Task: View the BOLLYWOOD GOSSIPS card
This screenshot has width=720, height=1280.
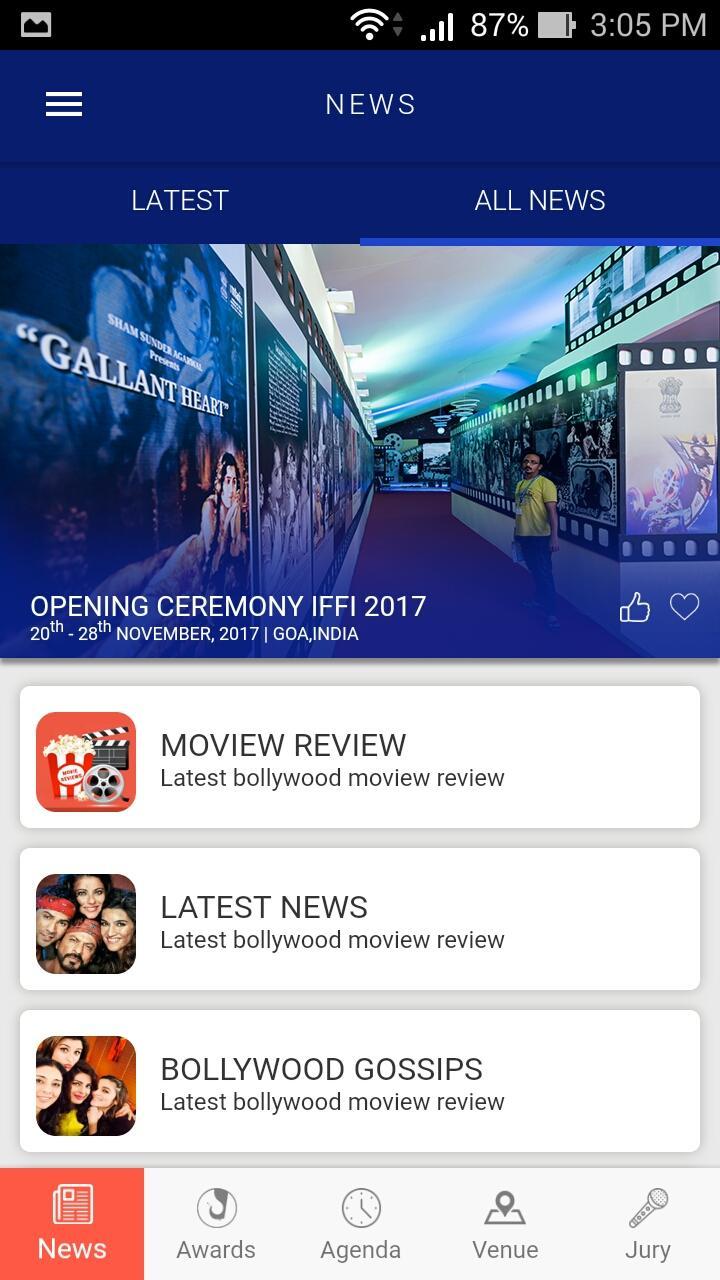Action: click(360, 1081)
